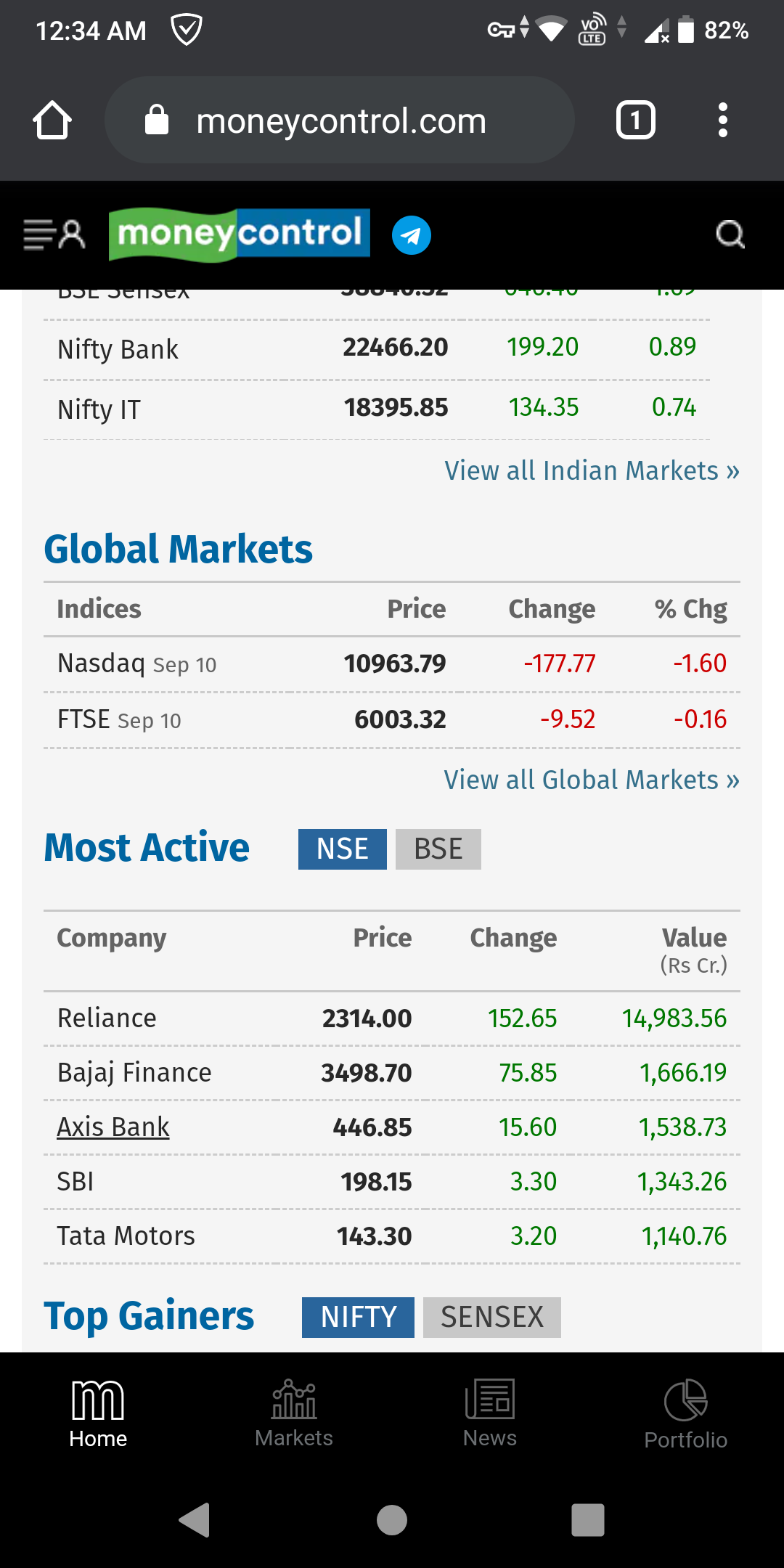This screenshot has width=784, height=1568.
Task: Open View all Indian Markets link
Action: (592, 470)
